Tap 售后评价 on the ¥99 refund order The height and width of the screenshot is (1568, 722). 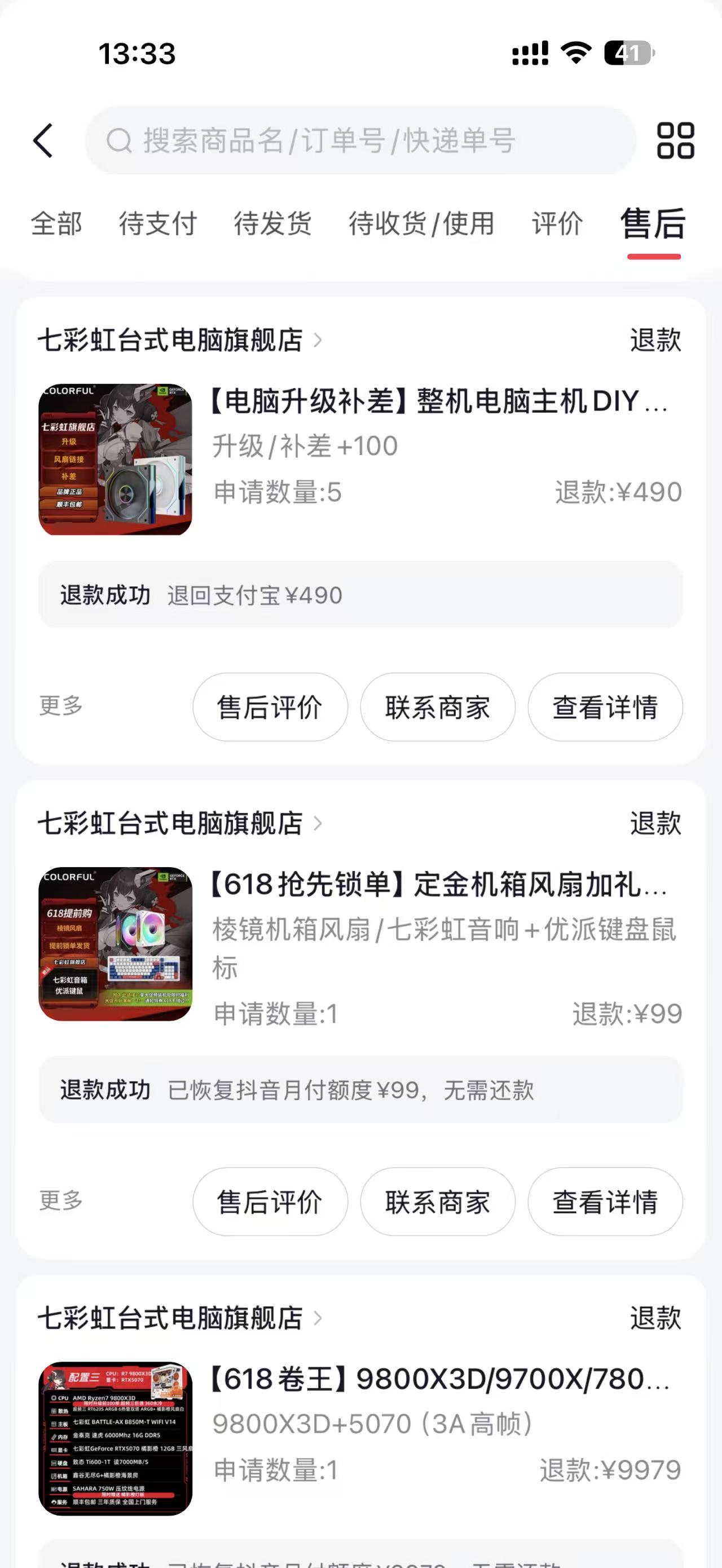coord(270,1202)
